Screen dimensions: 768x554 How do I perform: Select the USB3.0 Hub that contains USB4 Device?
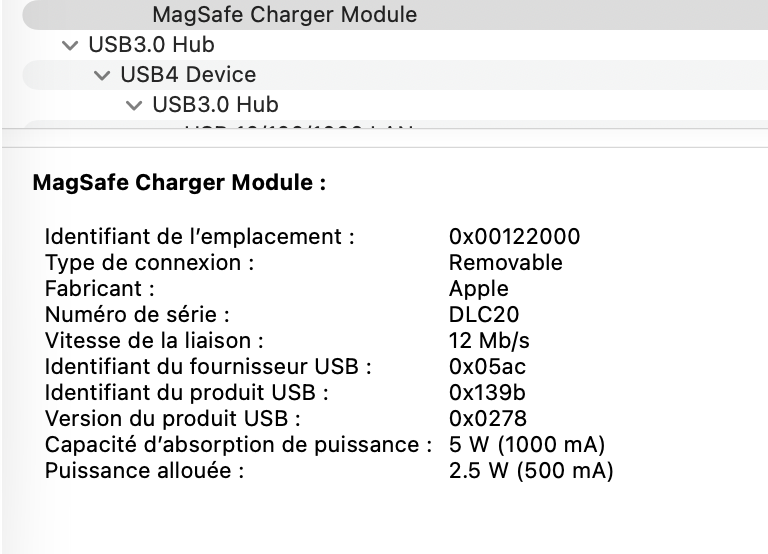[x=151, y=45]
